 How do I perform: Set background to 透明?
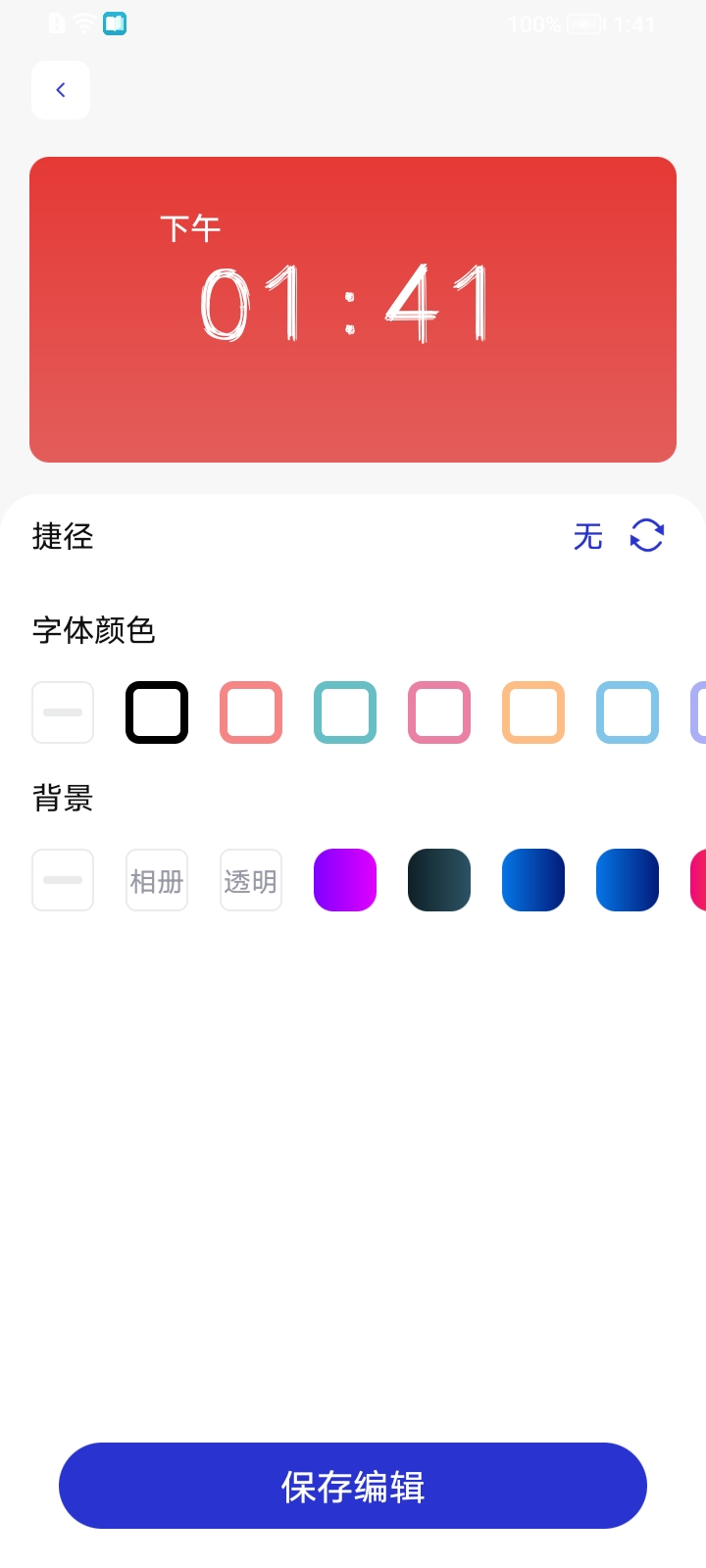(x=251, y=880)
